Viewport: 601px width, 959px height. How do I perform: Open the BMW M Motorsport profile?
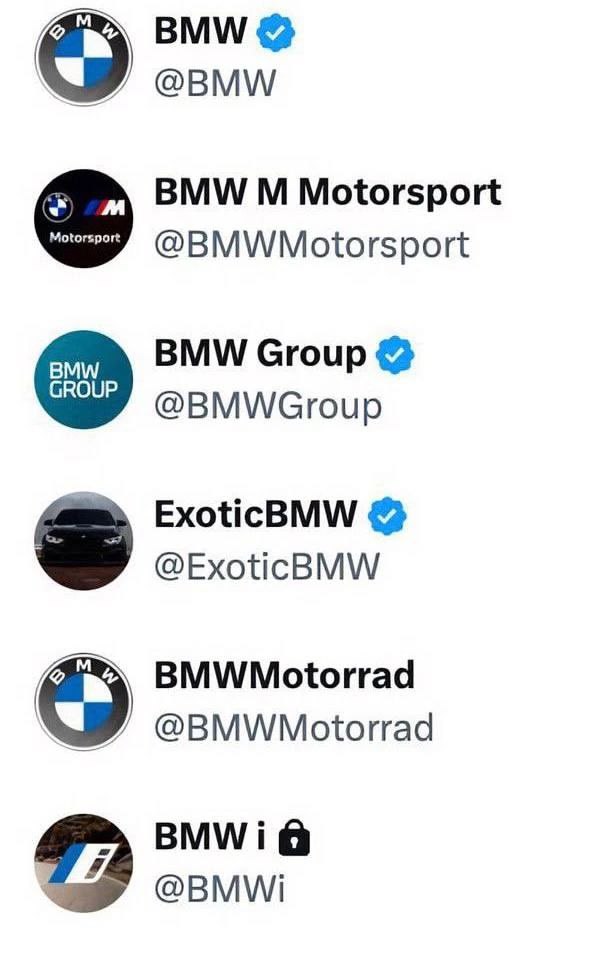[x=327, y=192]
